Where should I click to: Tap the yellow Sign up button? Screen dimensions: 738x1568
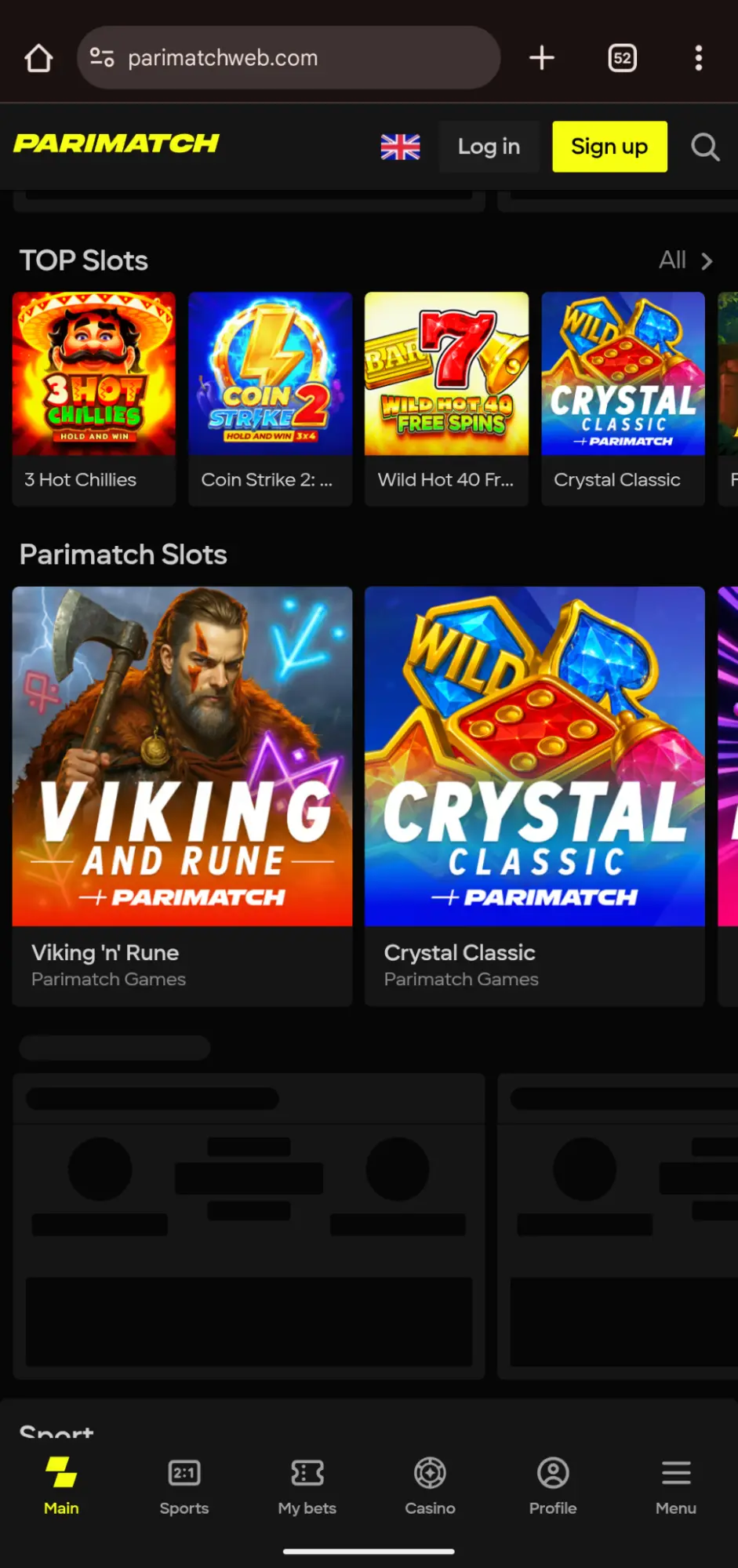click(x=609, y=147)
